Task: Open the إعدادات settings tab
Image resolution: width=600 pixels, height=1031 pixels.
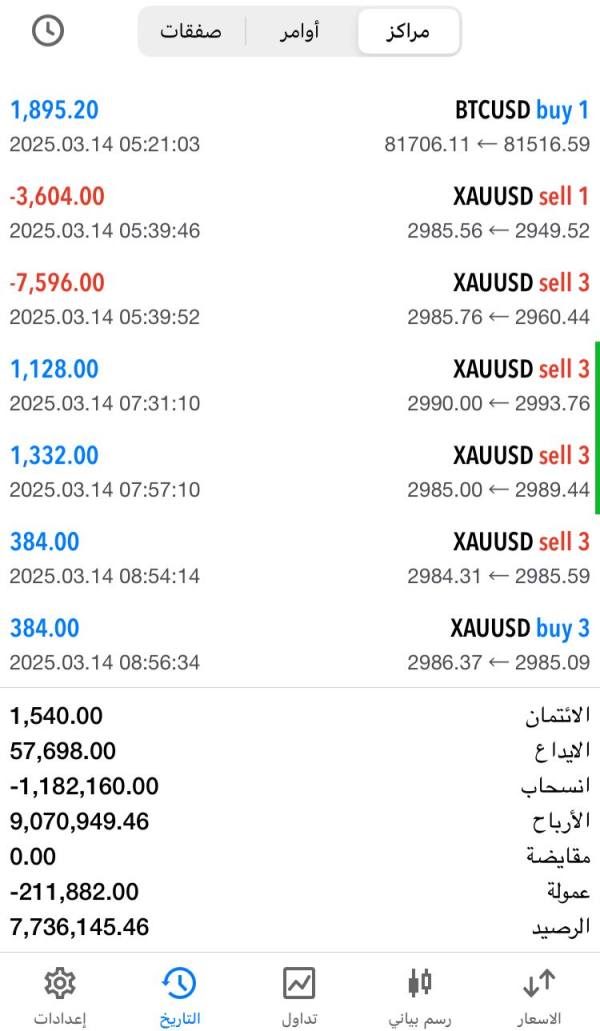Action: point(60,995)
